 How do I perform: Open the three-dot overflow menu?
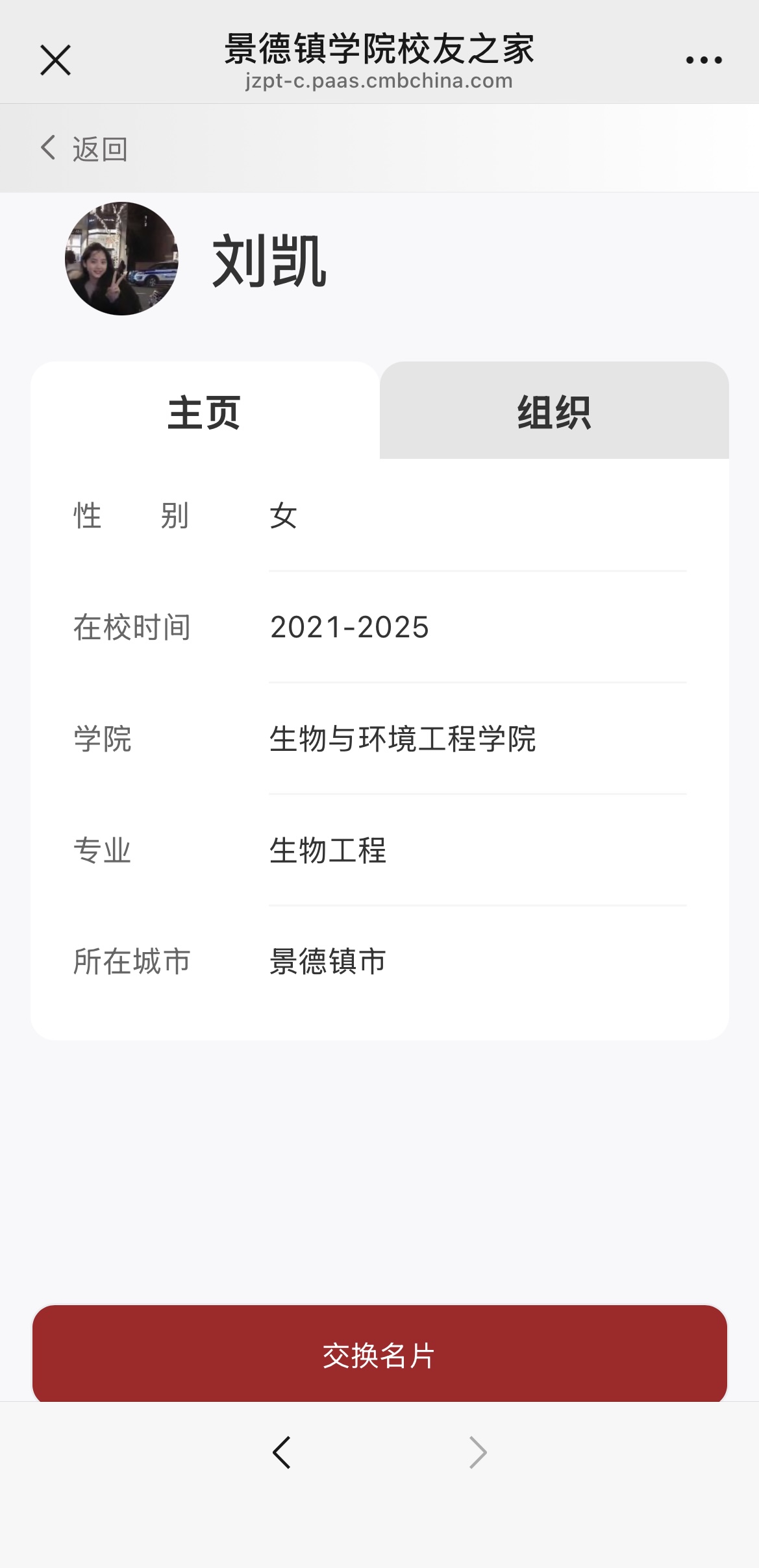[704, 60]
